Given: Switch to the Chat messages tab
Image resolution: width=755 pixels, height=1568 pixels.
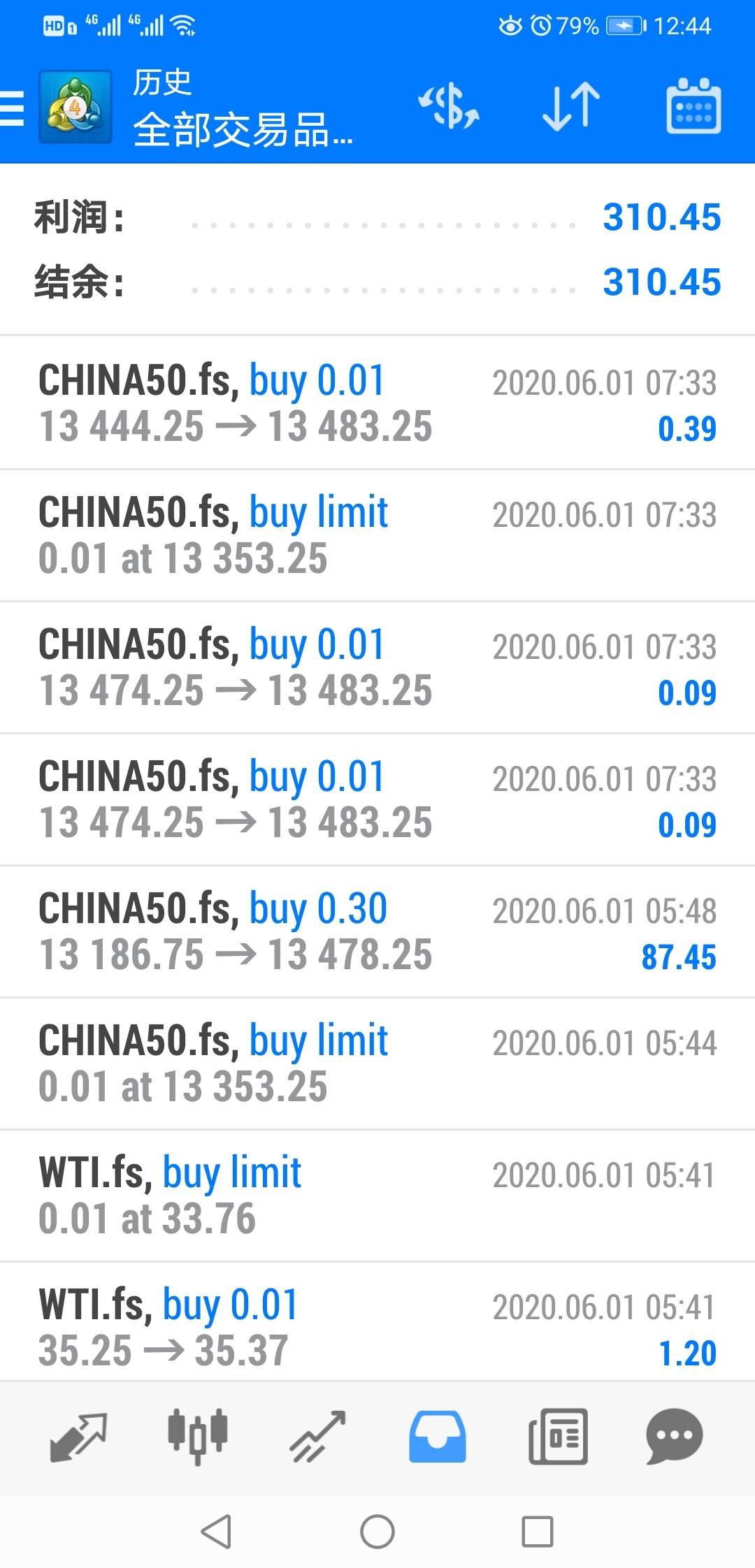Looking at the screenshot, I should (x=675, y=1437).
